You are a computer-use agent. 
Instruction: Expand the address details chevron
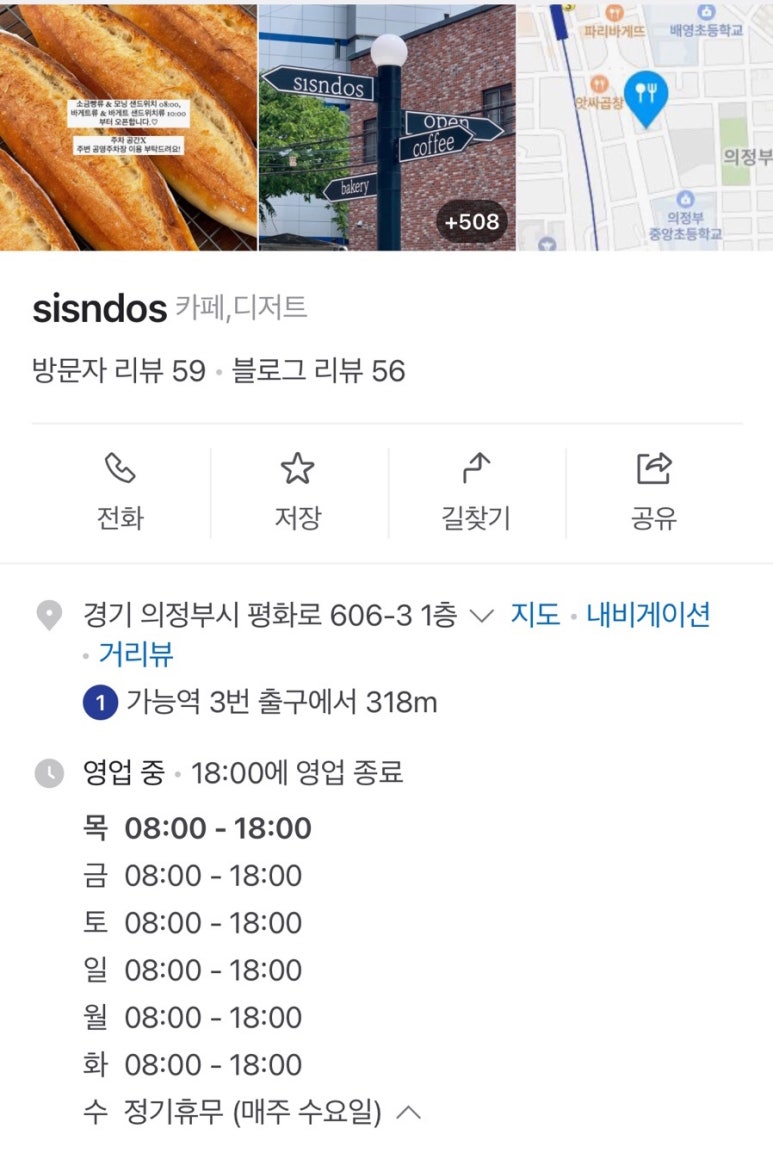coord(482,616)
